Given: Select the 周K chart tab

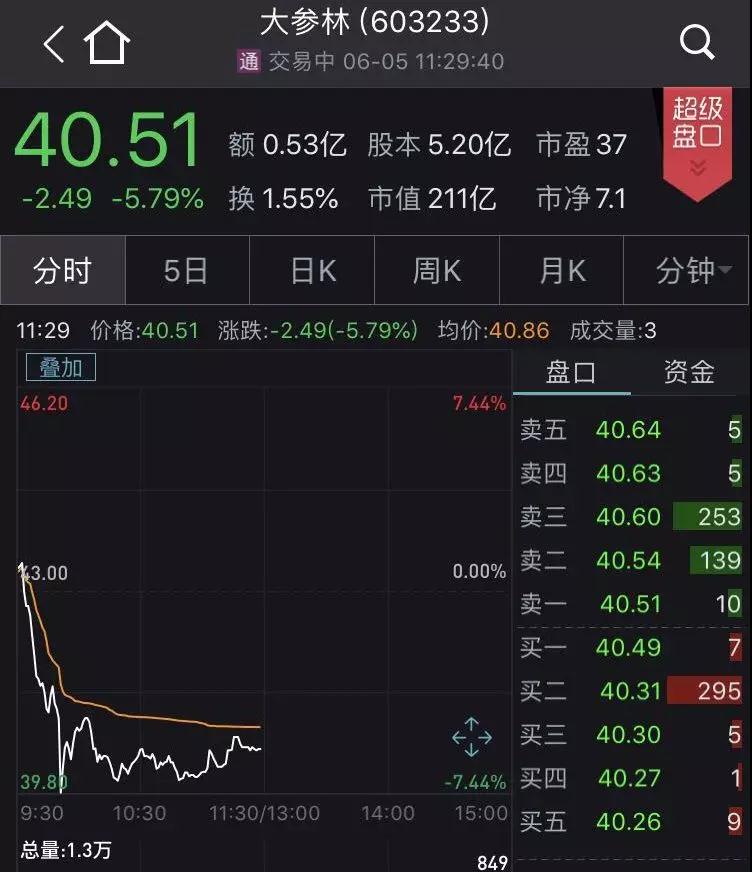Looking at the screenshot, I should (437, 270).
